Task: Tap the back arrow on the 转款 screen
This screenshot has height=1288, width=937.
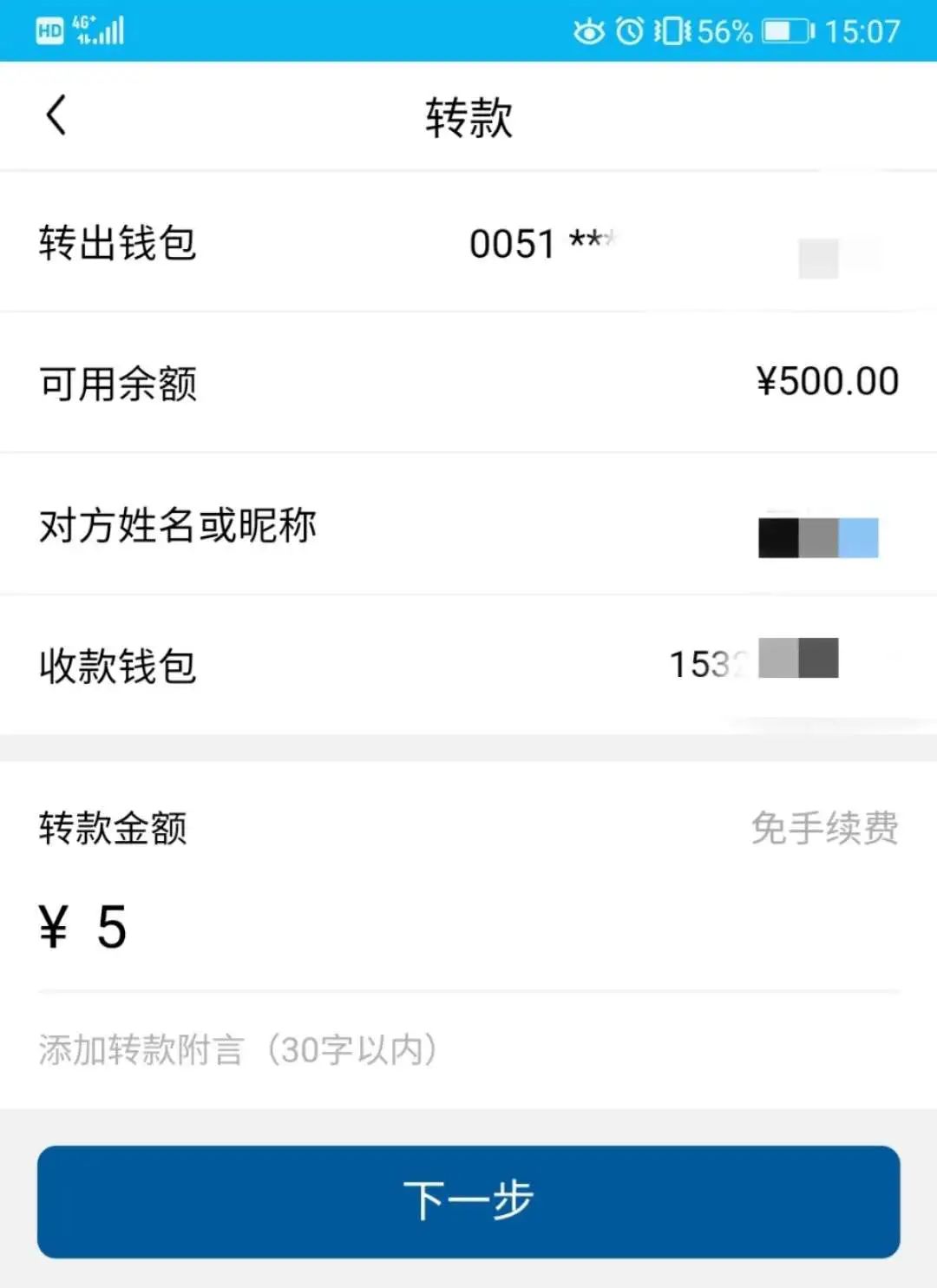Action: pyautogui.click(x=56, y=116)
